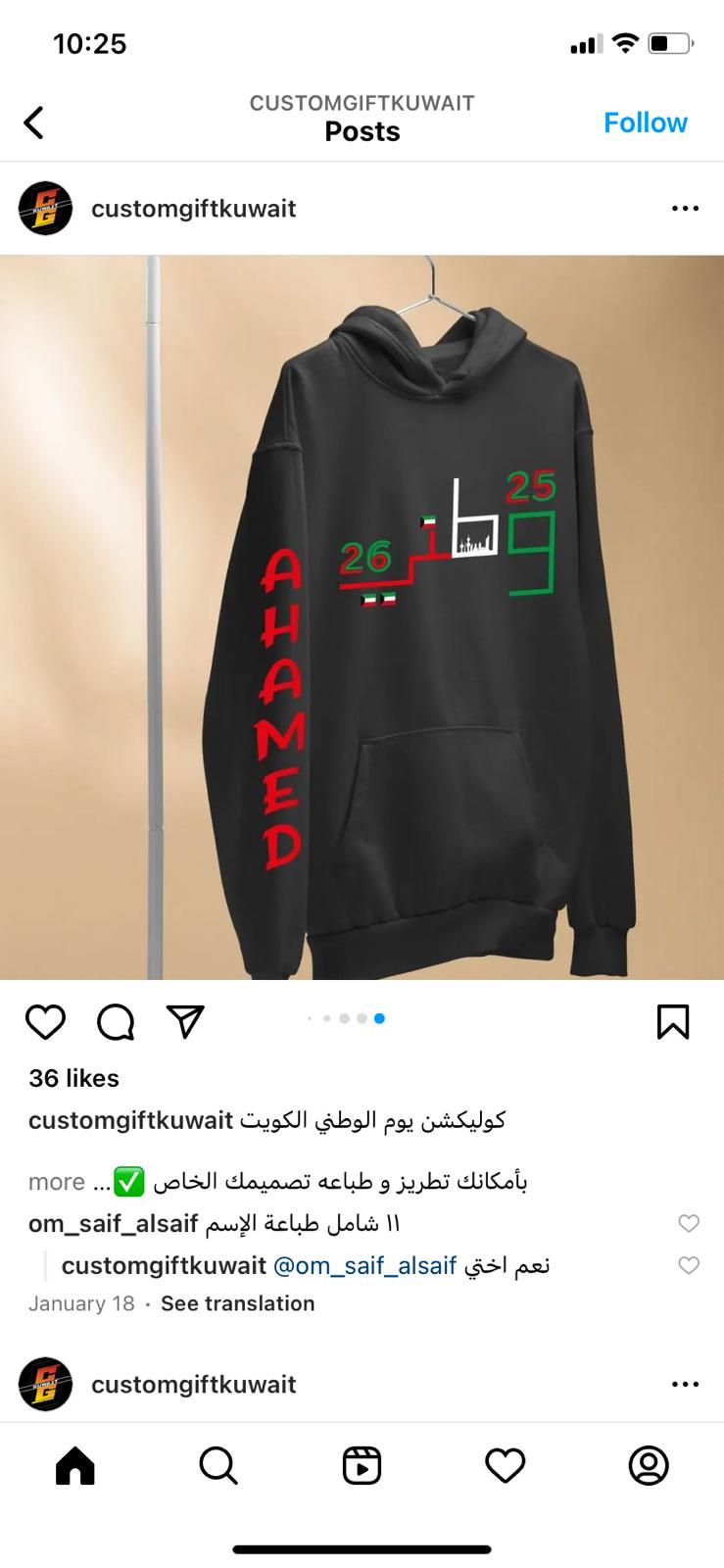Open customgiftkuwait profile from the post header

(x=193, y=209)
